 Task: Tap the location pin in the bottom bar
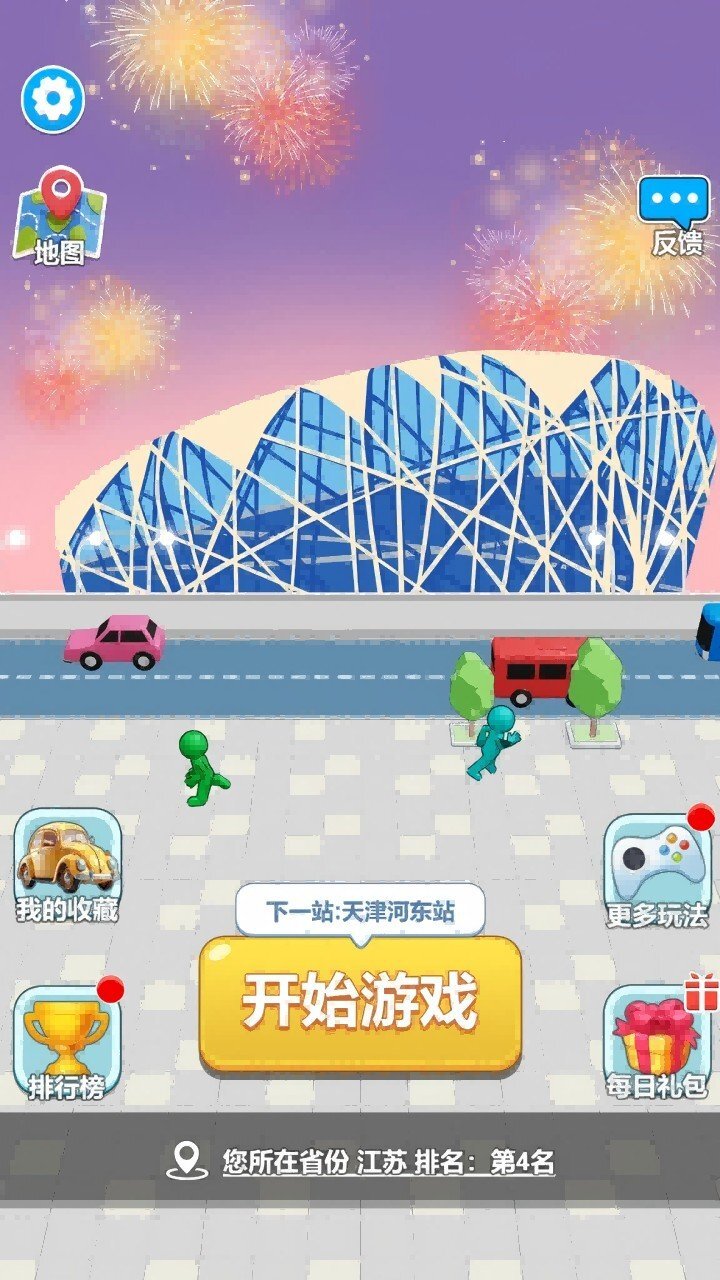tap(186, 1162)
